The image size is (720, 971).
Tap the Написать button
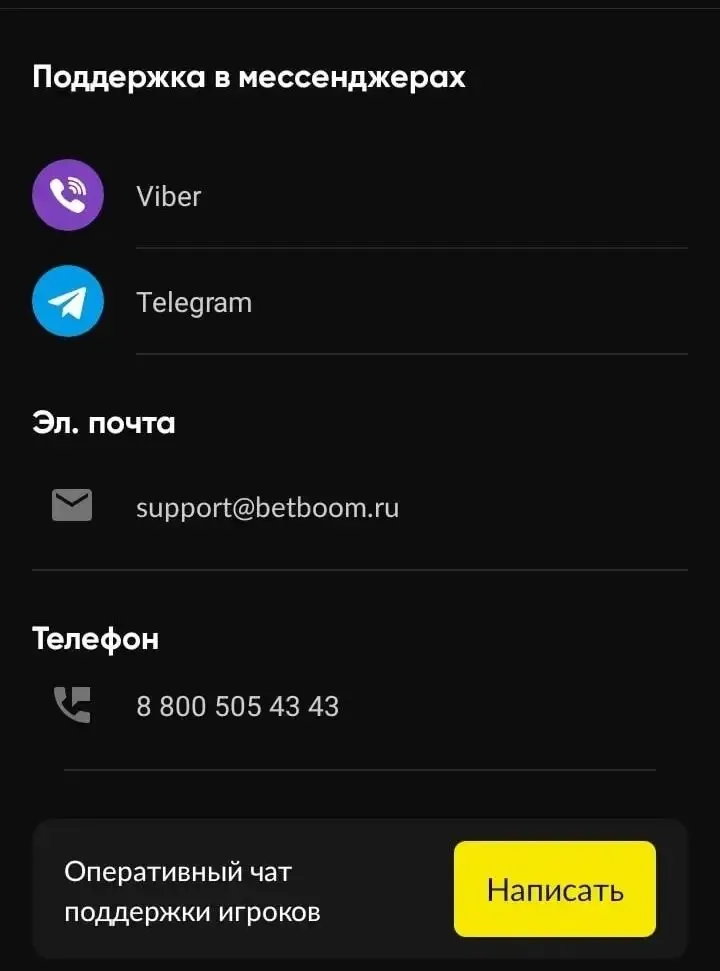[555, 890]
